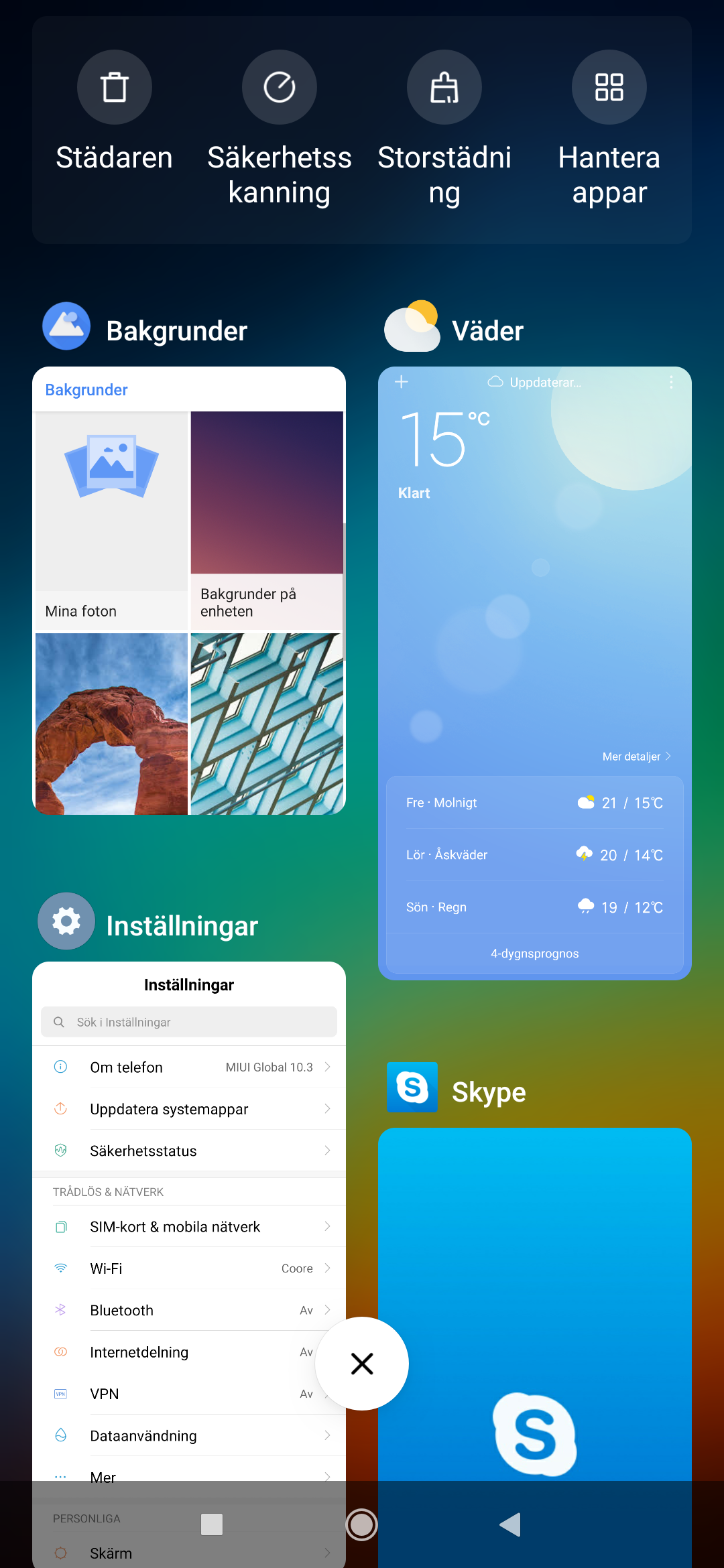Screen dimensions: 724x1568
Task: Open Städaren cleaner shortcut
Action: (115, 88)
